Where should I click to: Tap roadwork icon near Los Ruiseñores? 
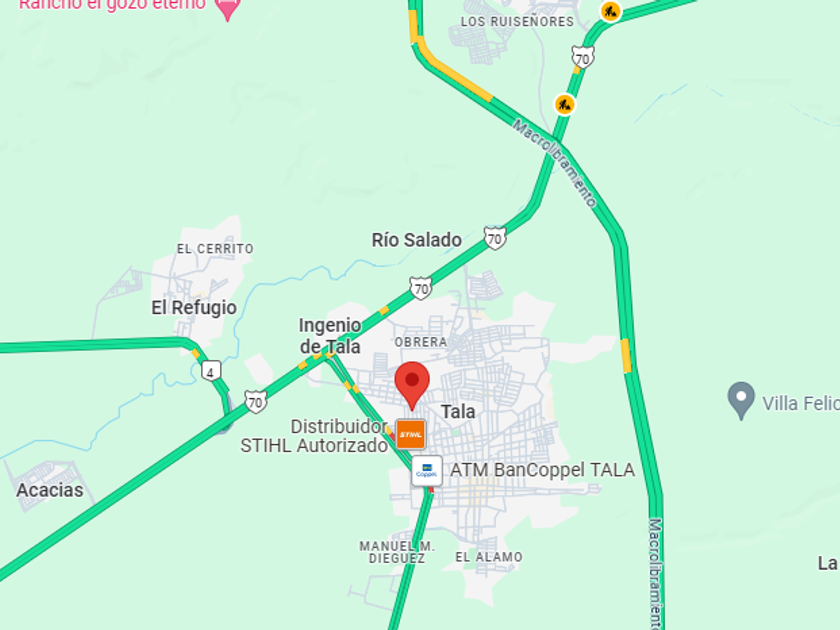point(610,12)
